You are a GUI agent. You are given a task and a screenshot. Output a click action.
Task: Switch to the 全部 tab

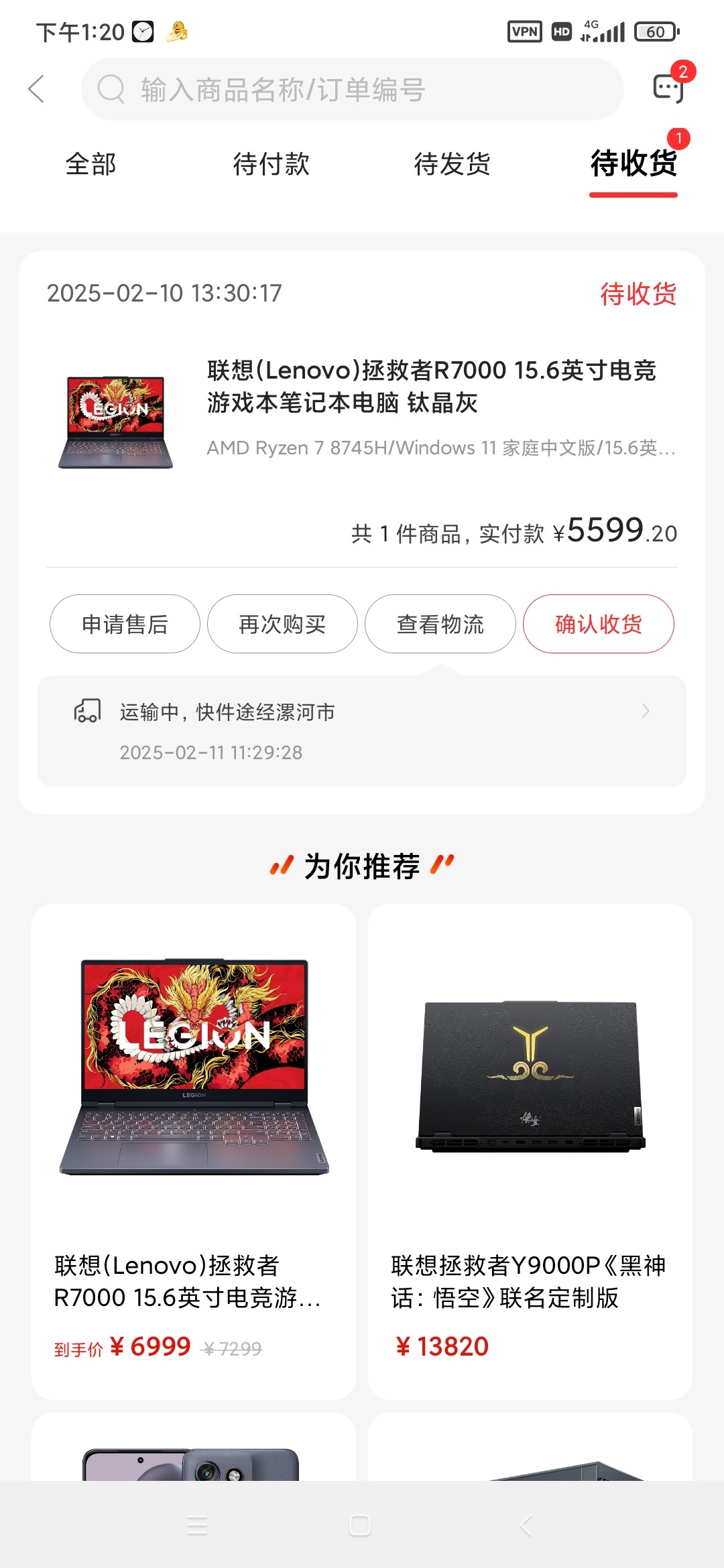[x=90, y=164]
